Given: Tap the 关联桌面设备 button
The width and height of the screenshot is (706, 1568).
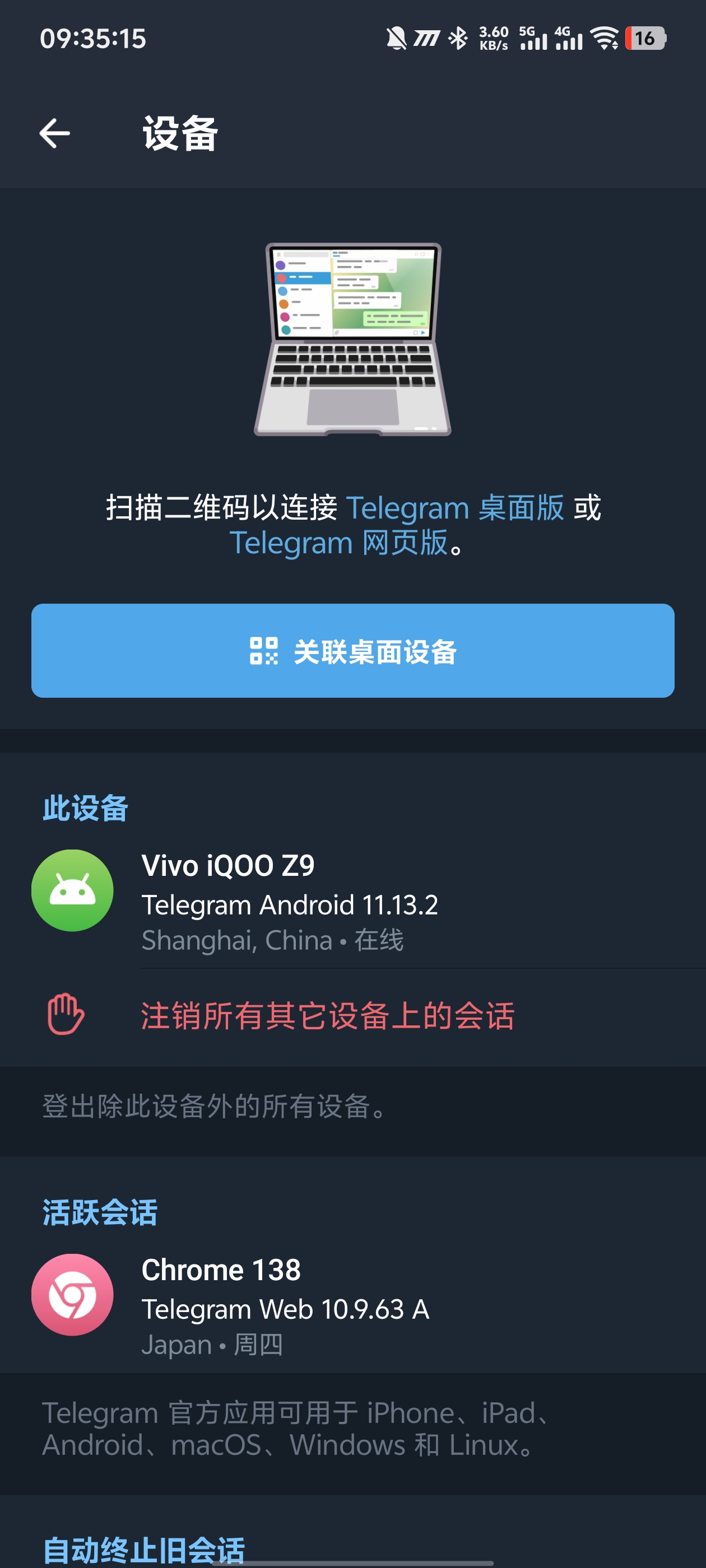Looking at the screenshot, I should tap(352, 651).
